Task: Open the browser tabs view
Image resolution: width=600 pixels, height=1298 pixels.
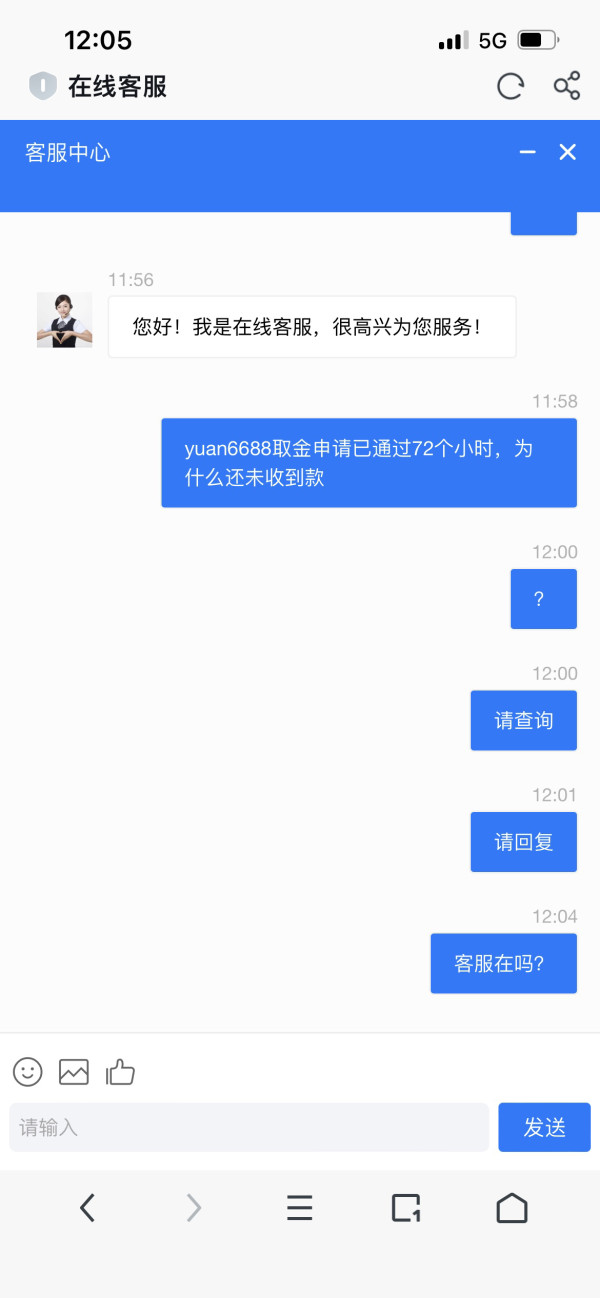Action: tap(406, 1208)
